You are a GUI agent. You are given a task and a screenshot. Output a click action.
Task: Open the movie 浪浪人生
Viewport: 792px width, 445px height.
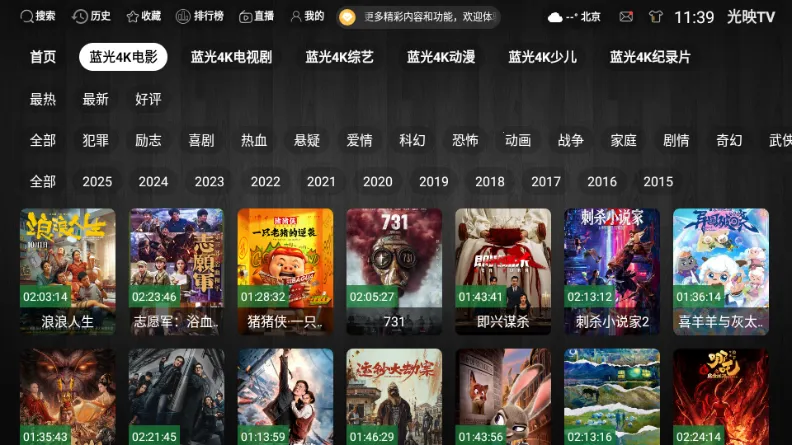click(68, 270)
